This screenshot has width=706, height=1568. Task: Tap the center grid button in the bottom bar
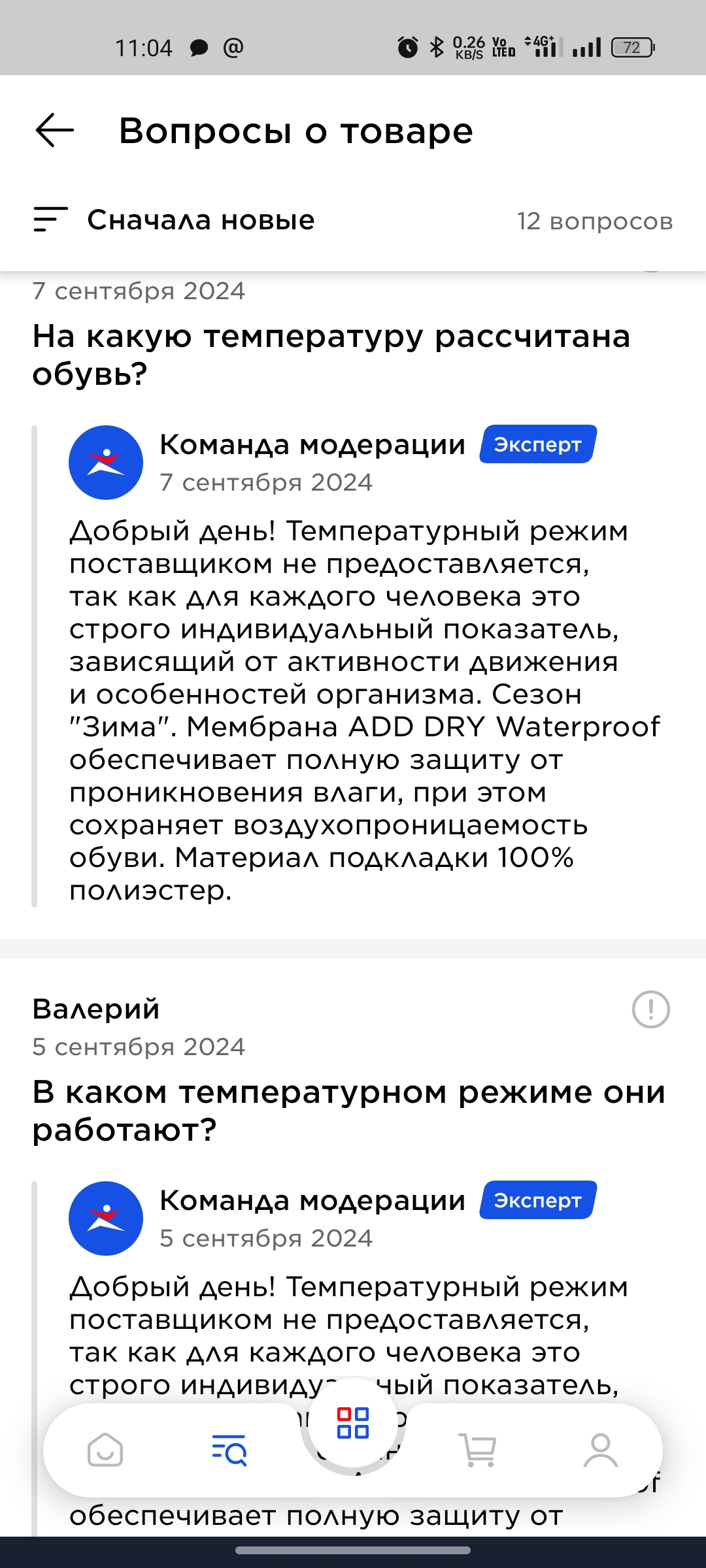point(353,1422)
